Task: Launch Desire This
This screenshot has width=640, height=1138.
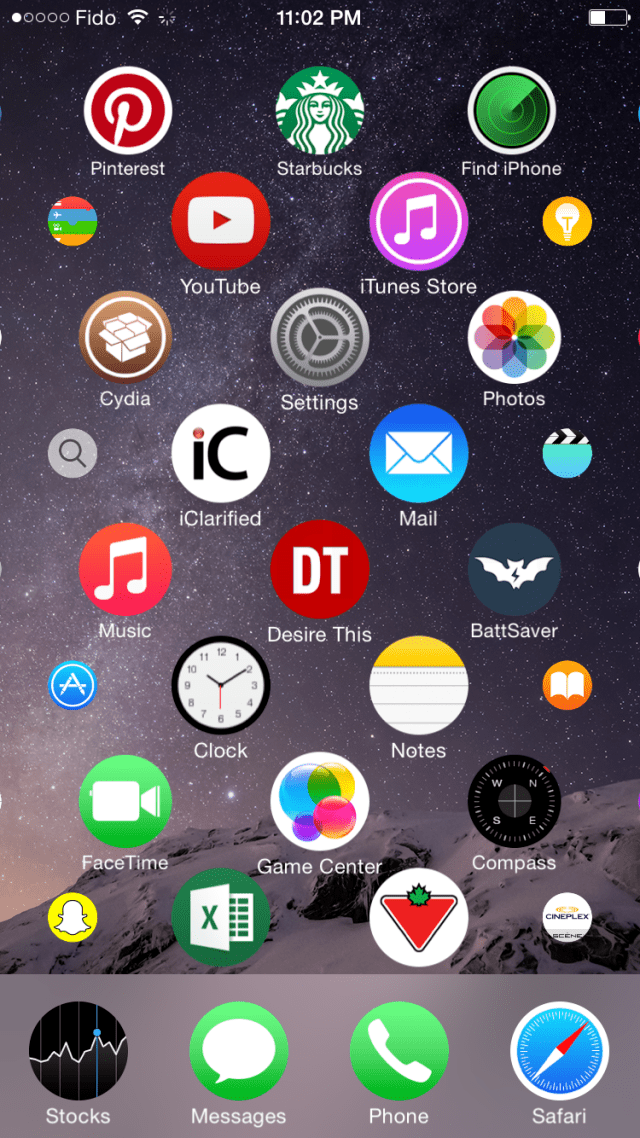Action: pos(320,569)
